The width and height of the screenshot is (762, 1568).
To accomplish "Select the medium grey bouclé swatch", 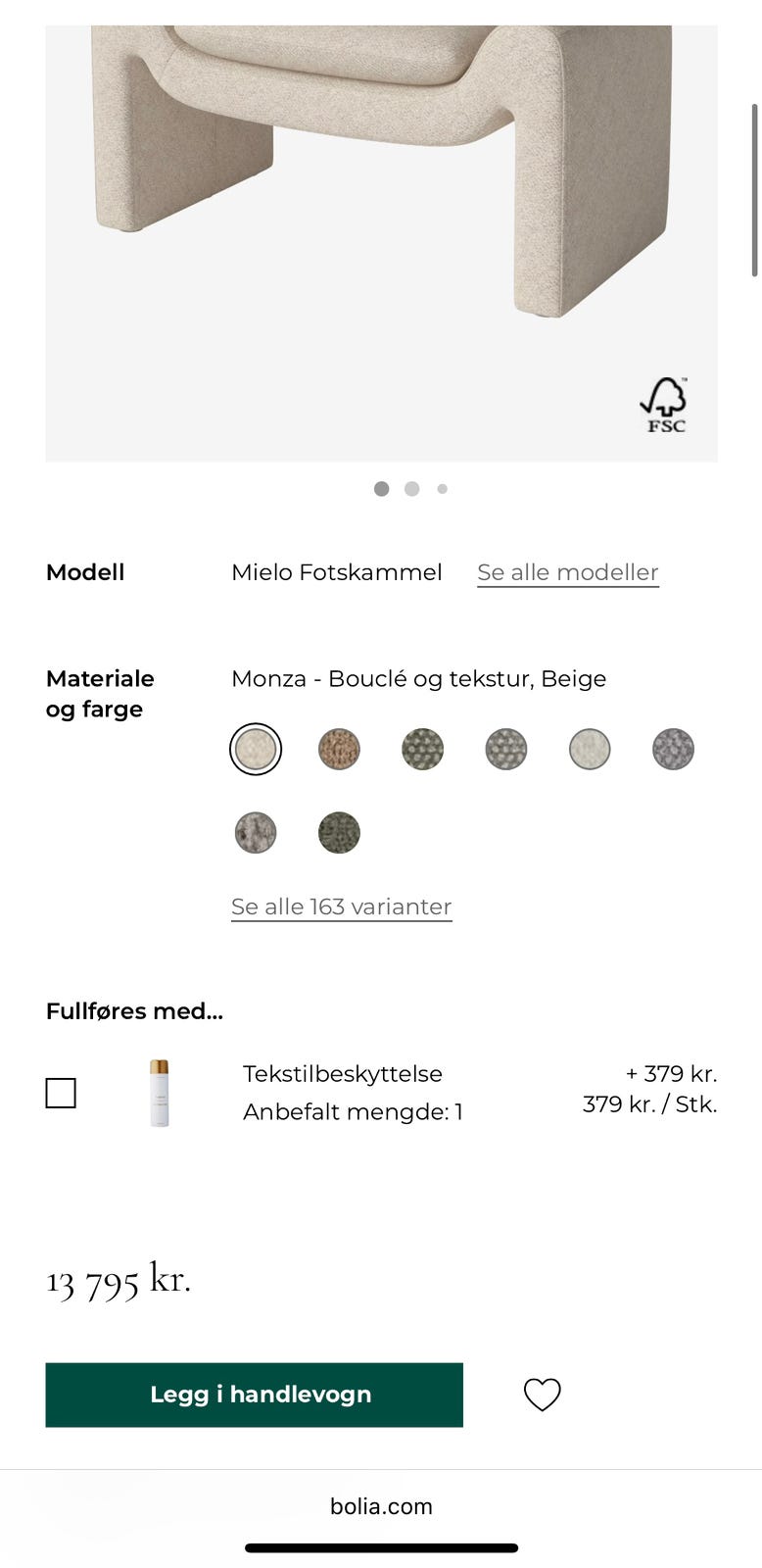I will 505,749.
